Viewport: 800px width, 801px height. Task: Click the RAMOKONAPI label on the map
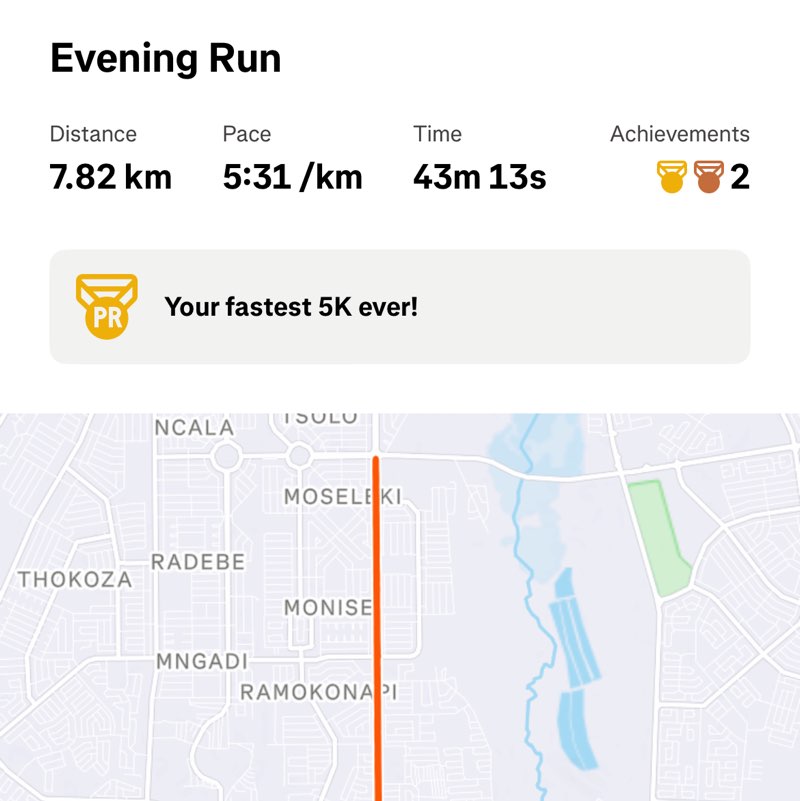coord(317,688)
